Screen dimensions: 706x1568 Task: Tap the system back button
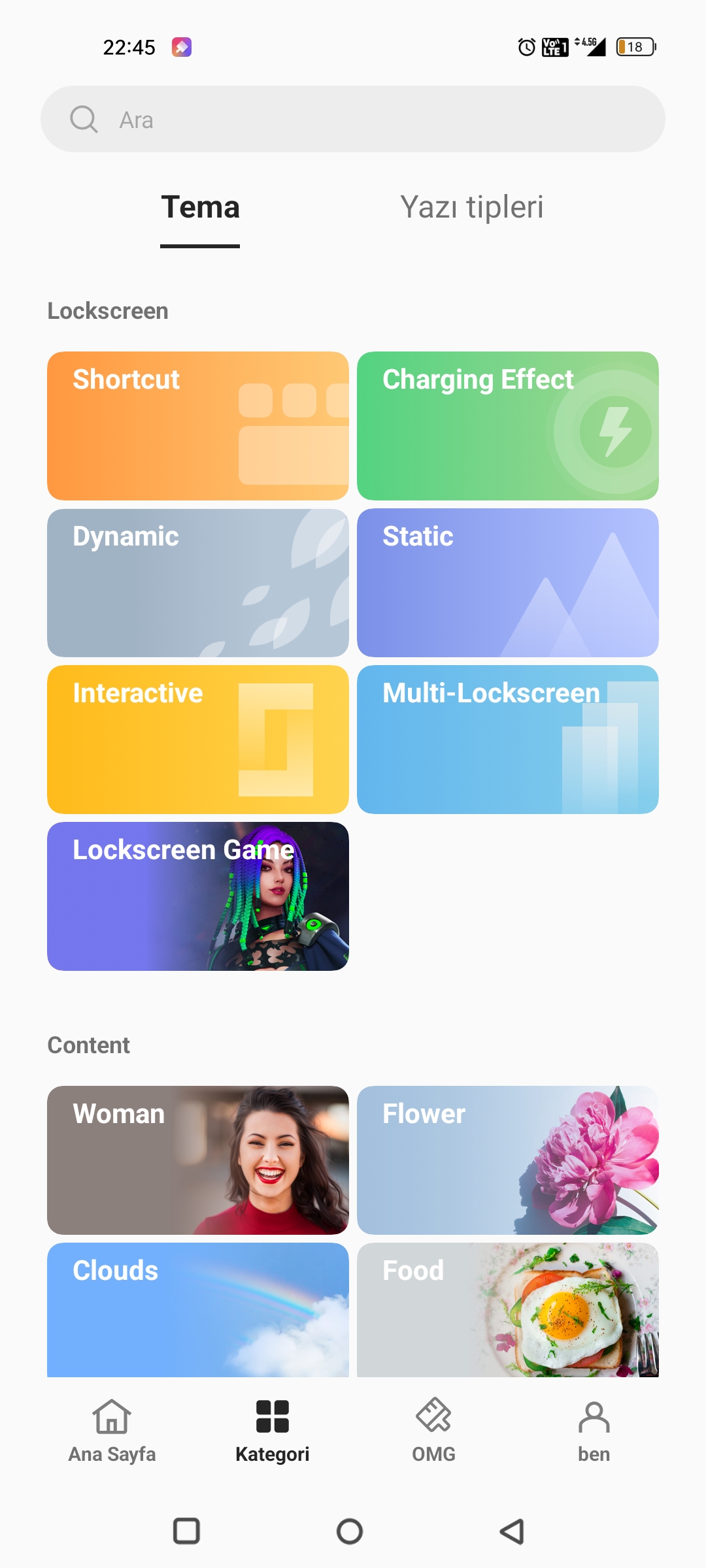point(512,1531)
